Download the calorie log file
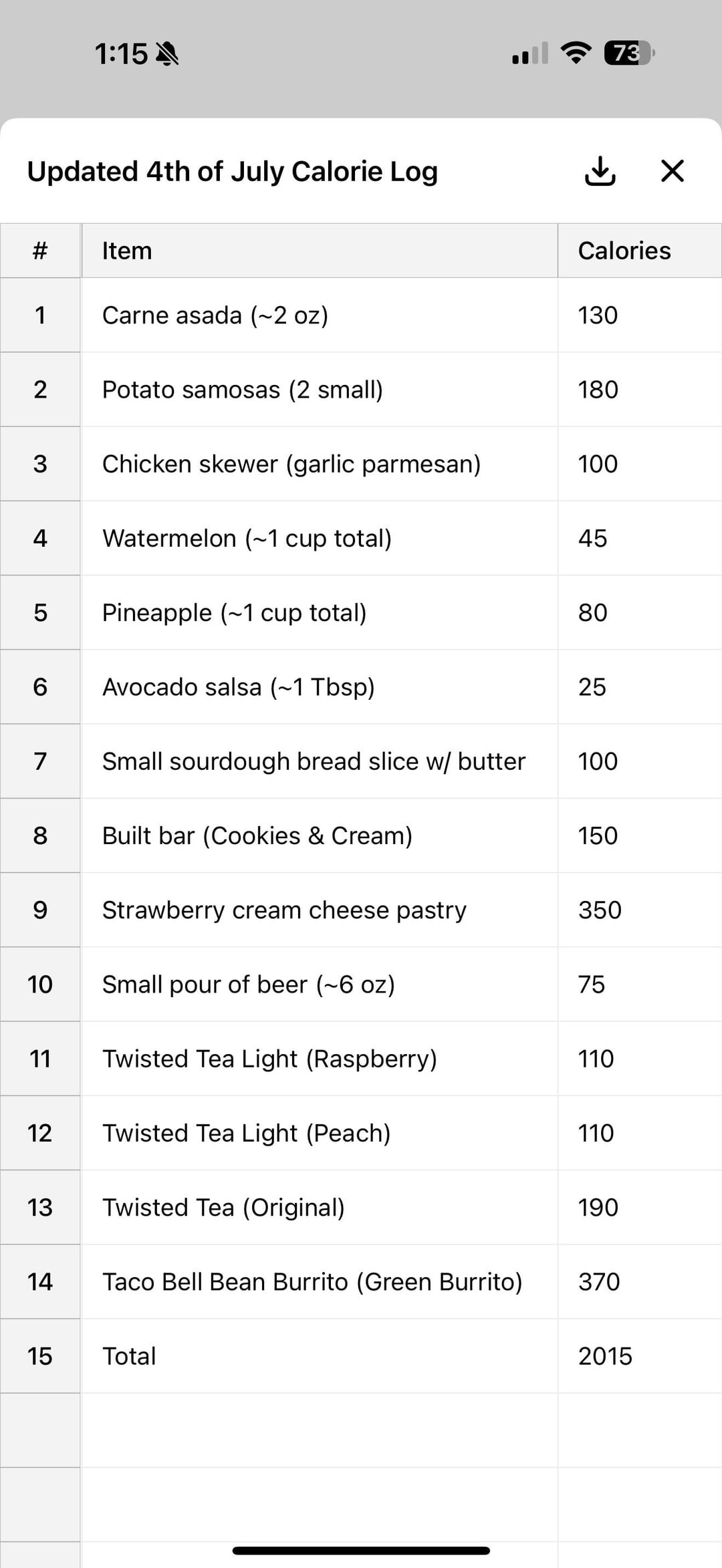722x1568 pixels. tap(600, 171)
